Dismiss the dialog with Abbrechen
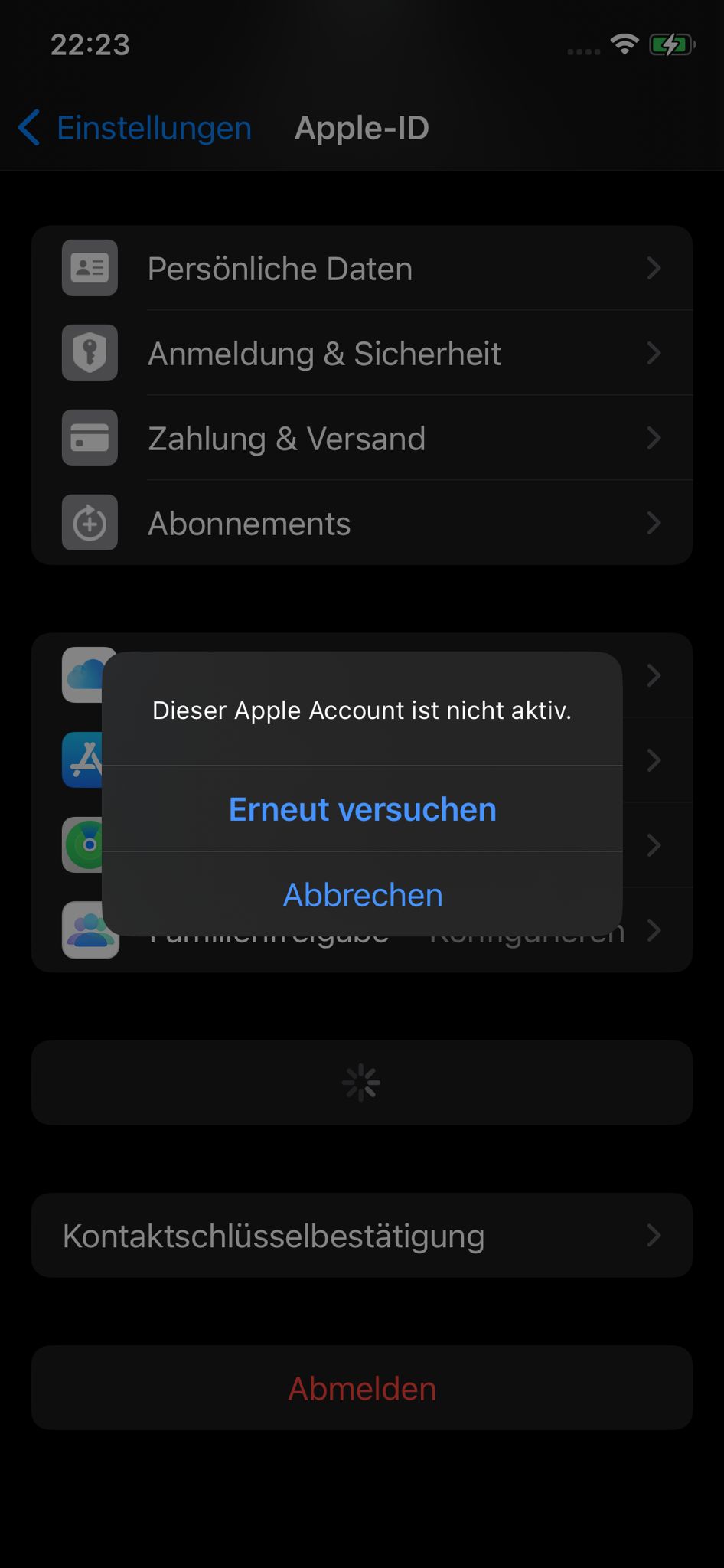This screenshot has height=1568, width=724. click(x=362, y=894)
